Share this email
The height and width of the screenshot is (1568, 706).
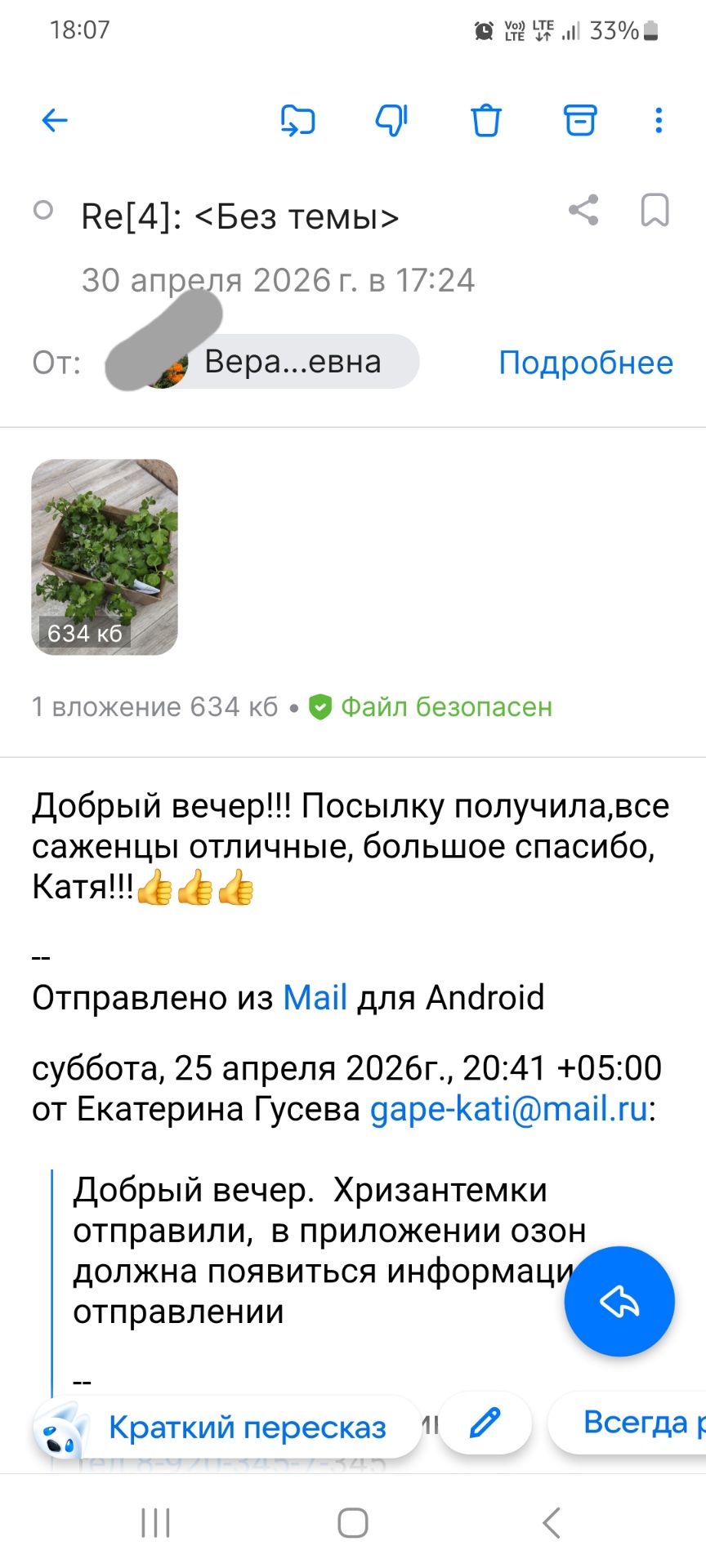(x=583, y=211)
